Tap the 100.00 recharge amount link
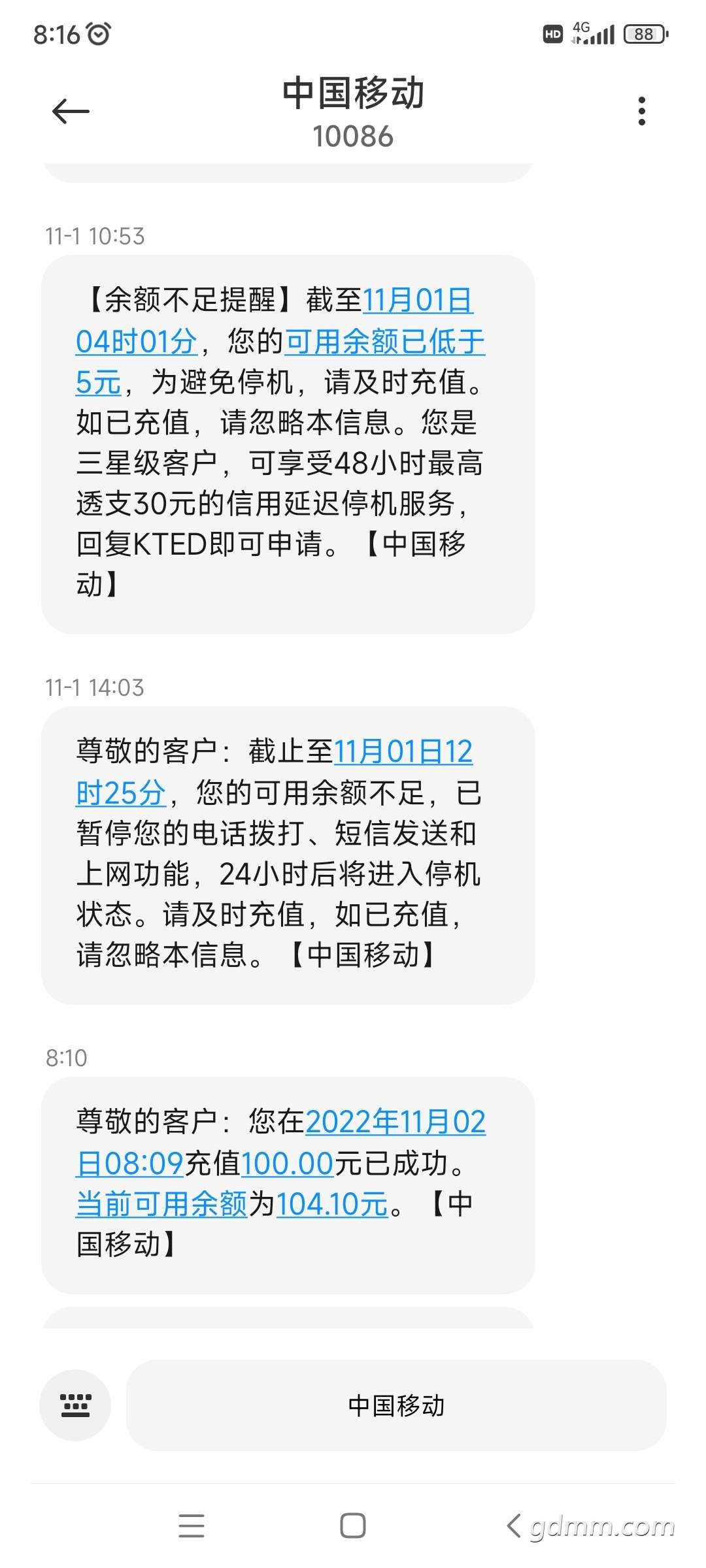 [x=288, y=1164]
